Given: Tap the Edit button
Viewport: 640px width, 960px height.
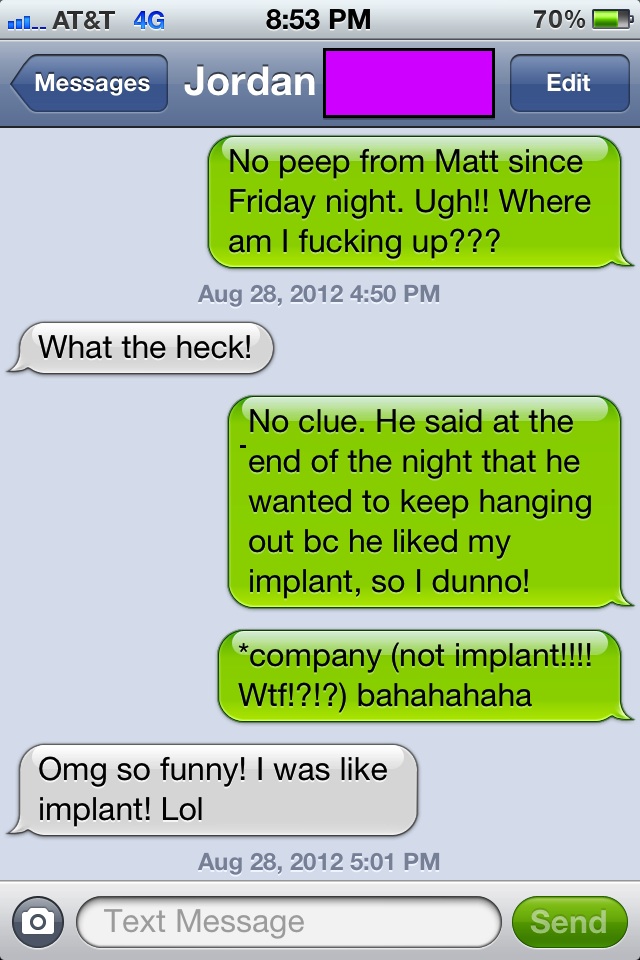Looking at the screenshot, I should [x=568, y=84].
